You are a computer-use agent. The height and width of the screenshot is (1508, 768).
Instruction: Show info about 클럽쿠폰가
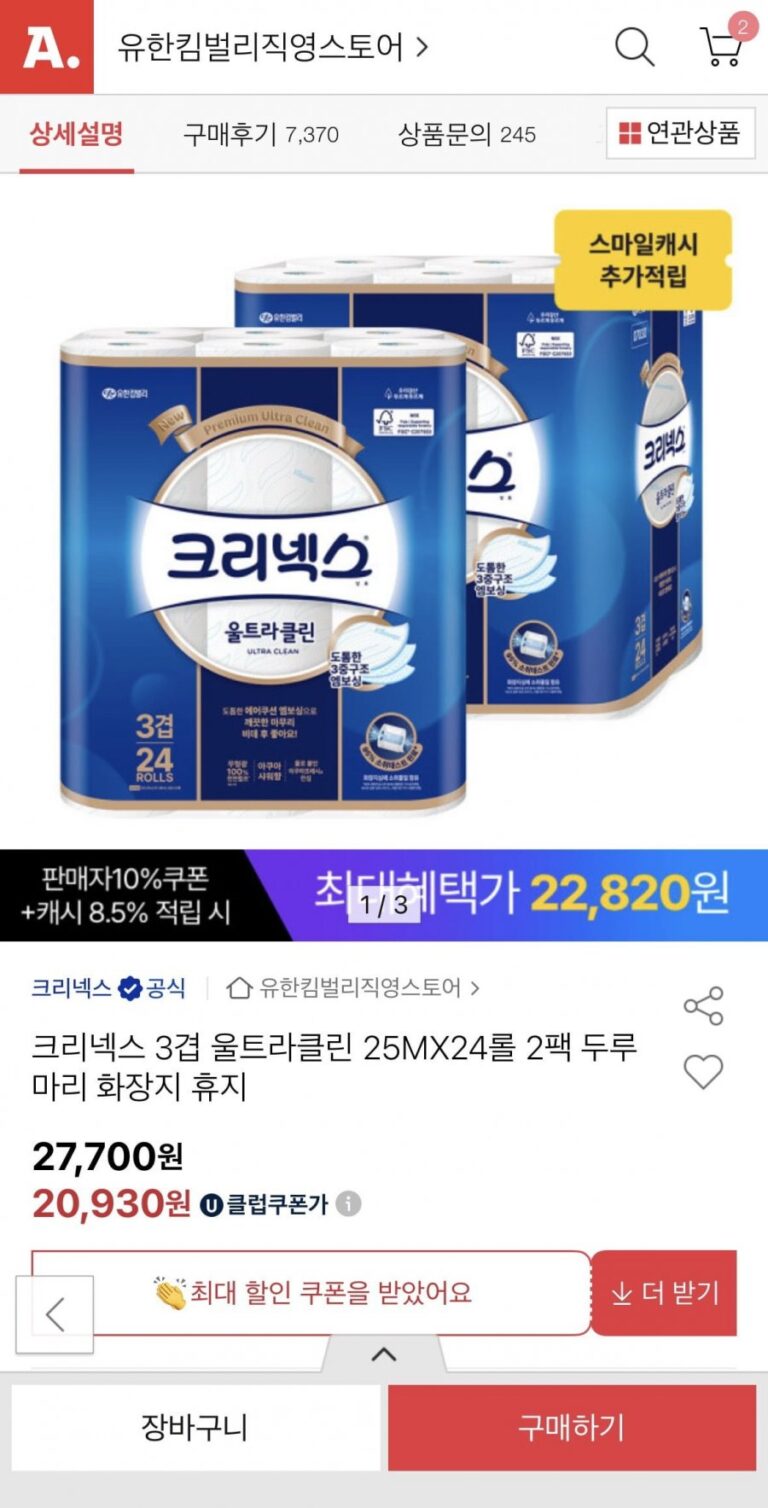pos(348,1204)
